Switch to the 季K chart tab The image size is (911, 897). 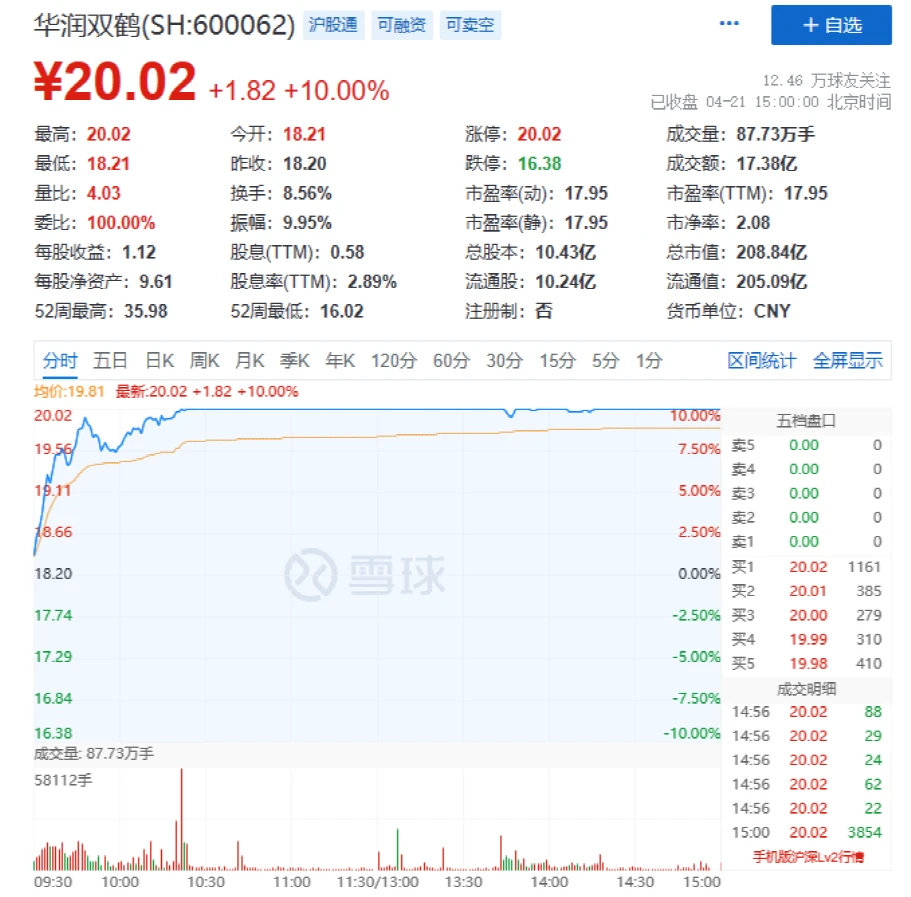coord(295,361)
